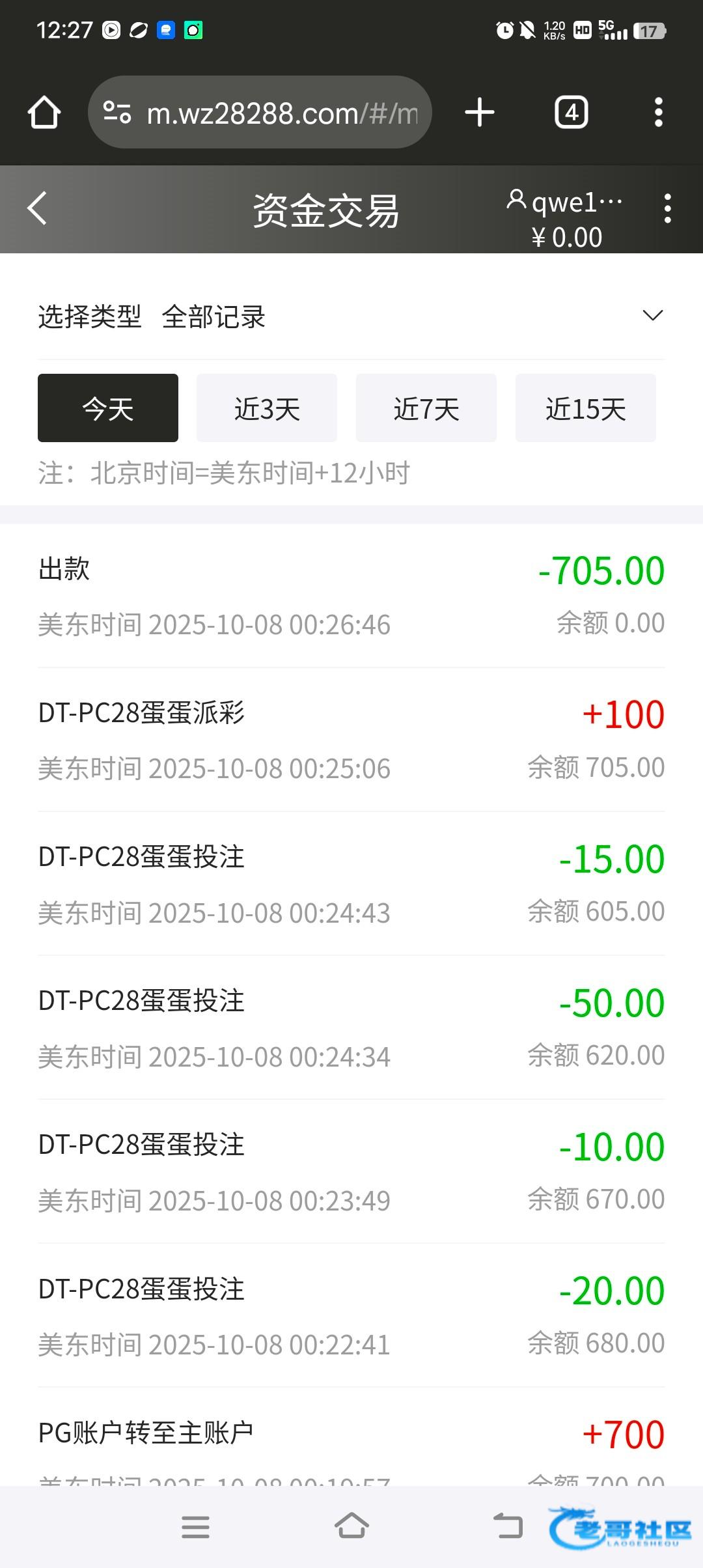The image size is (703, 1568).
Task: Tap the system home button
Action: tap(351, 1526)
